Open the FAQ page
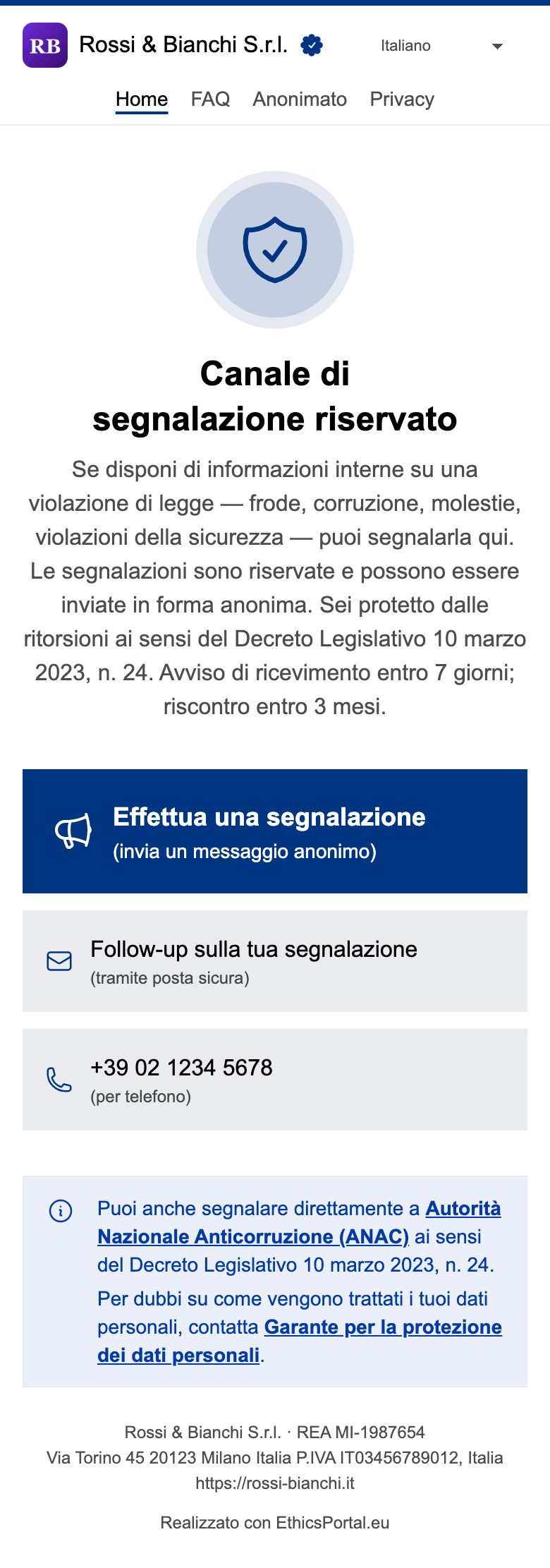This screenshot has width=550, height=1568. point(210,99)
